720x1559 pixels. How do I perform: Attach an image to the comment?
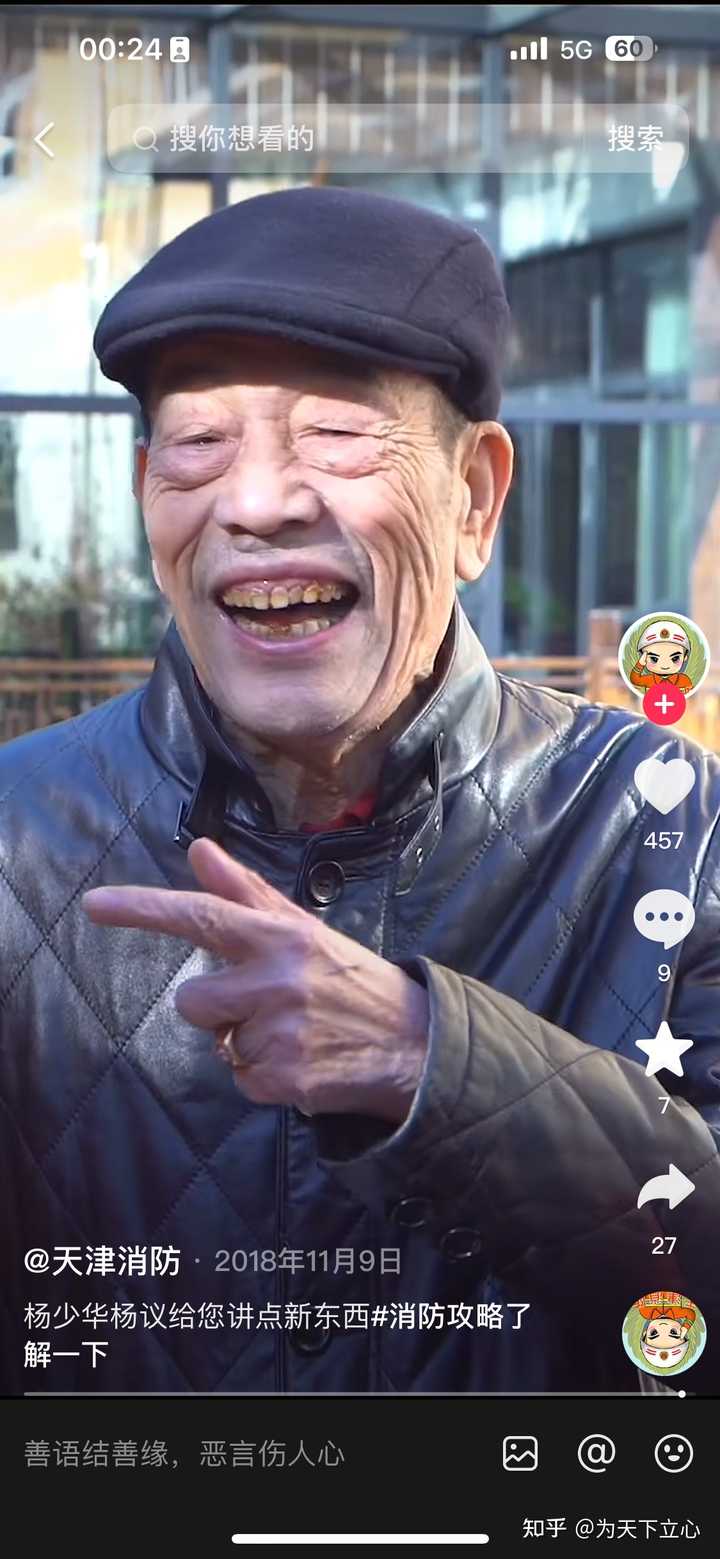coord(520,1453)
